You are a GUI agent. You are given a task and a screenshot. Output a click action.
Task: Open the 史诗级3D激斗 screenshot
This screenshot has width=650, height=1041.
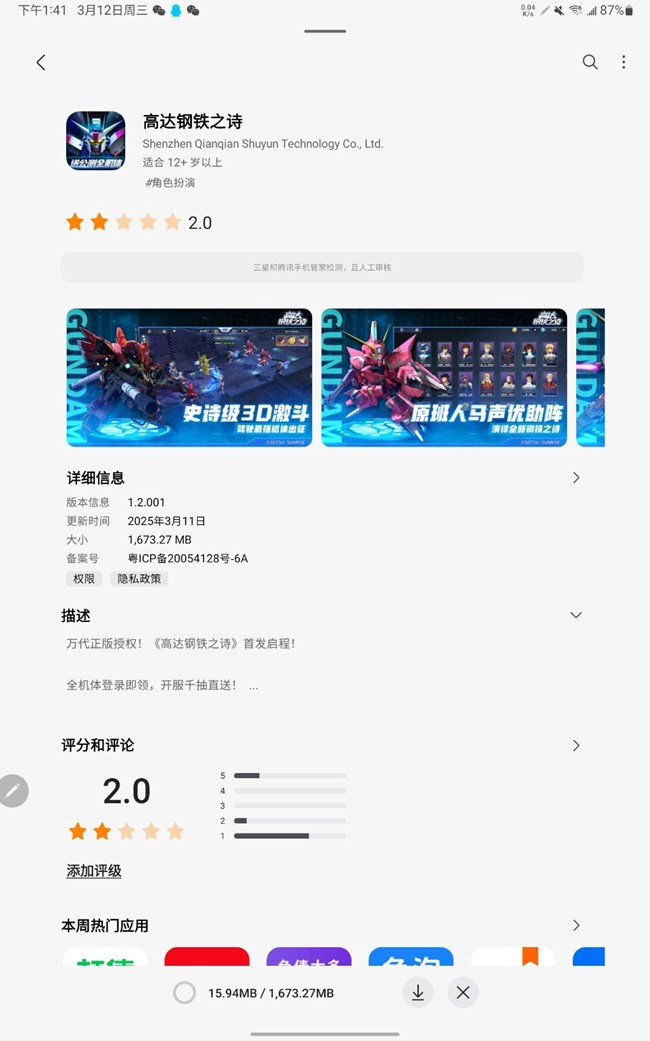189,377
